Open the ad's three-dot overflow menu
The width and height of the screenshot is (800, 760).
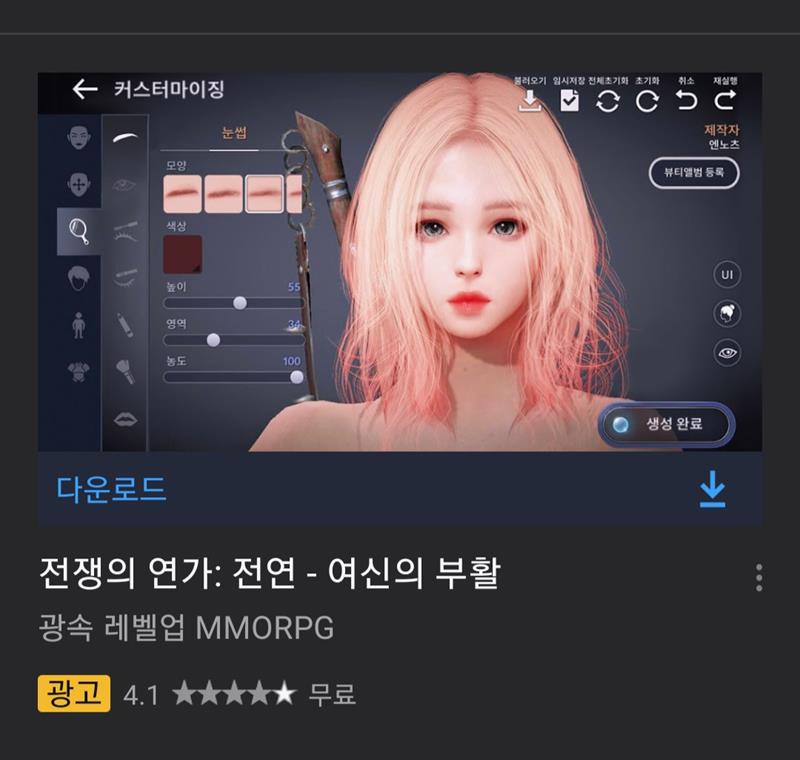point(759,578)
